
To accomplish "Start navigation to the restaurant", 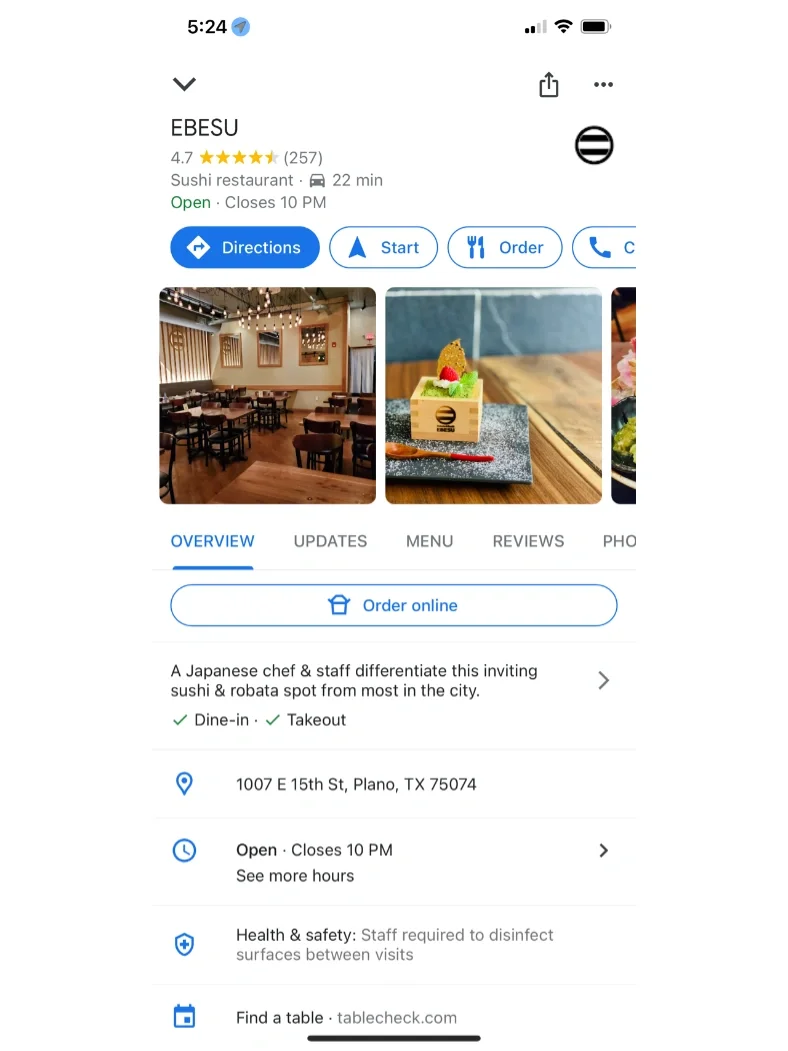I will click(x=383, y=248).
